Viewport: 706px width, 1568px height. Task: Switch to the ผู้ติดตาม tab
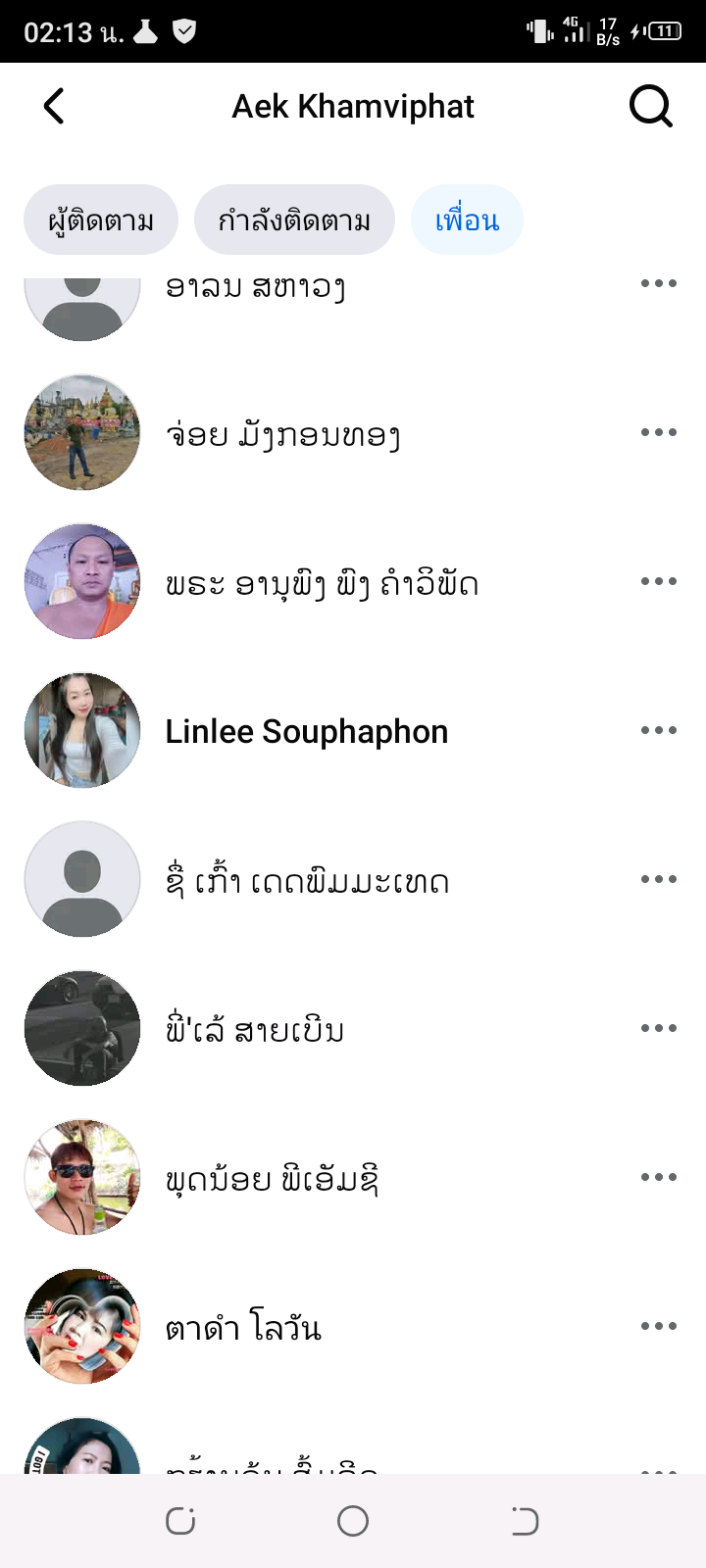(x=101, y=220)
